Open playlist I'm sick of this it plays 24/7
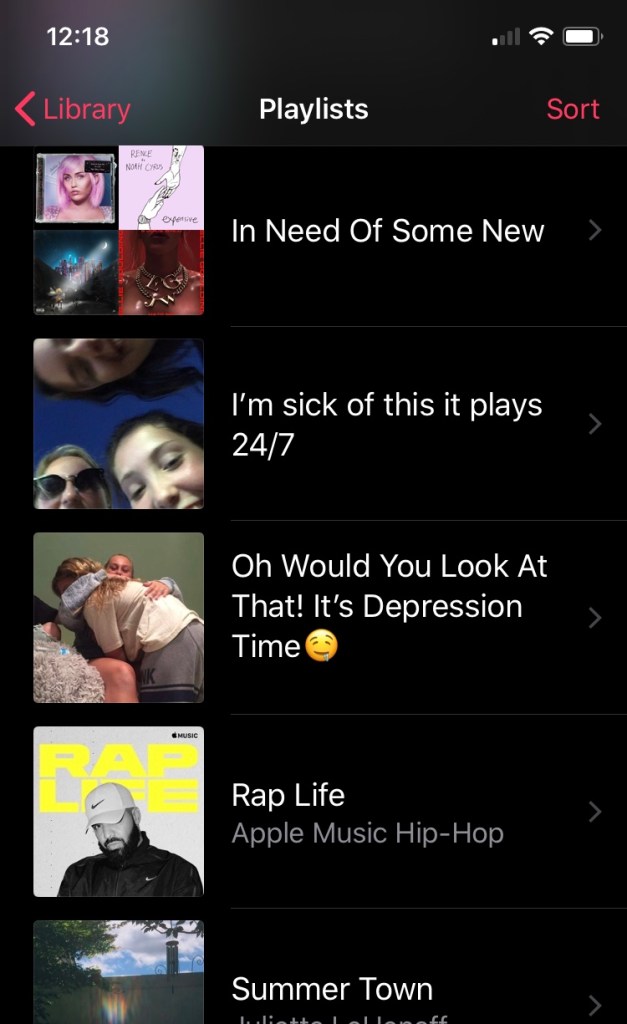The width and height of the screenshot is (627, 1024). pyautogui.click(x=386, y=424)
